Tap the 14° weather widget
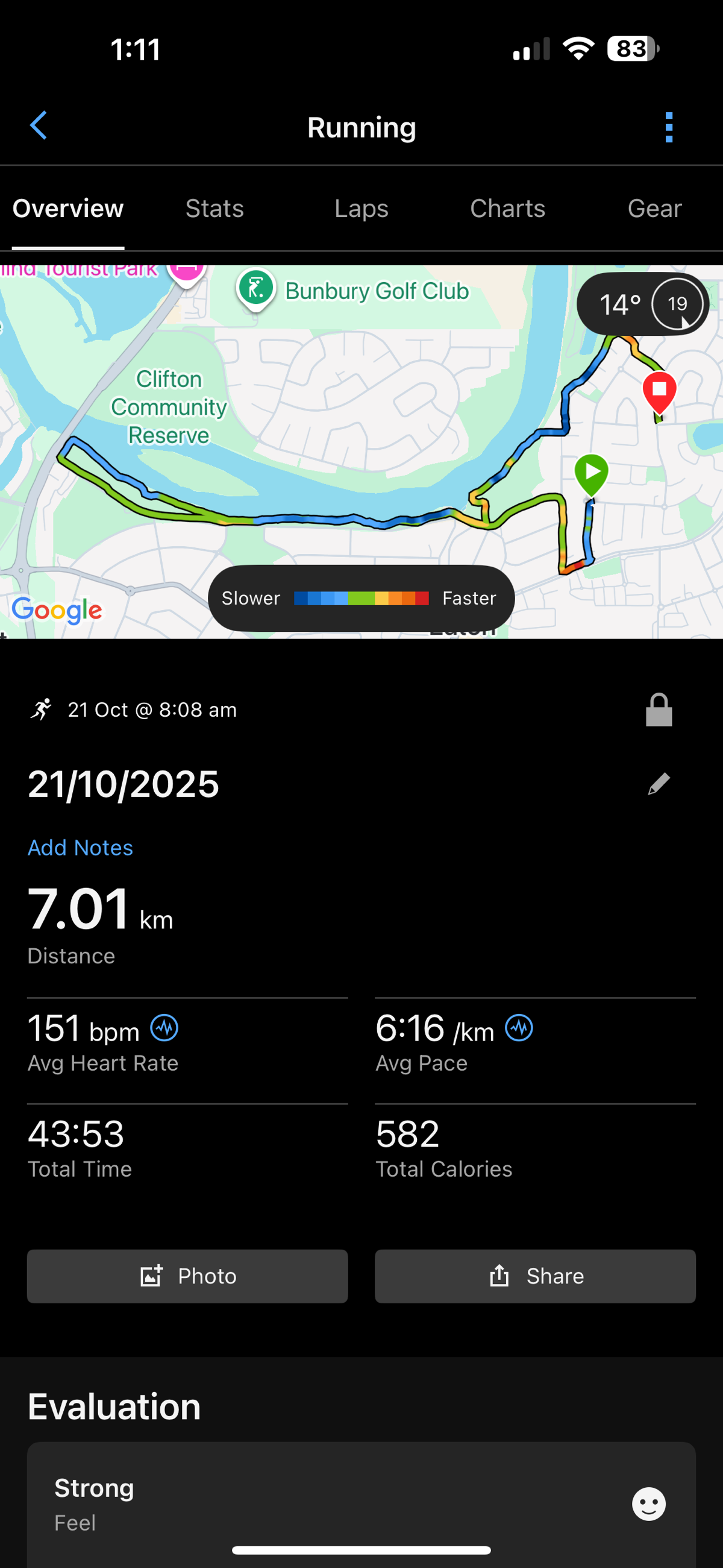Viewport: 723px width, 1568px height. coord(642,304)
